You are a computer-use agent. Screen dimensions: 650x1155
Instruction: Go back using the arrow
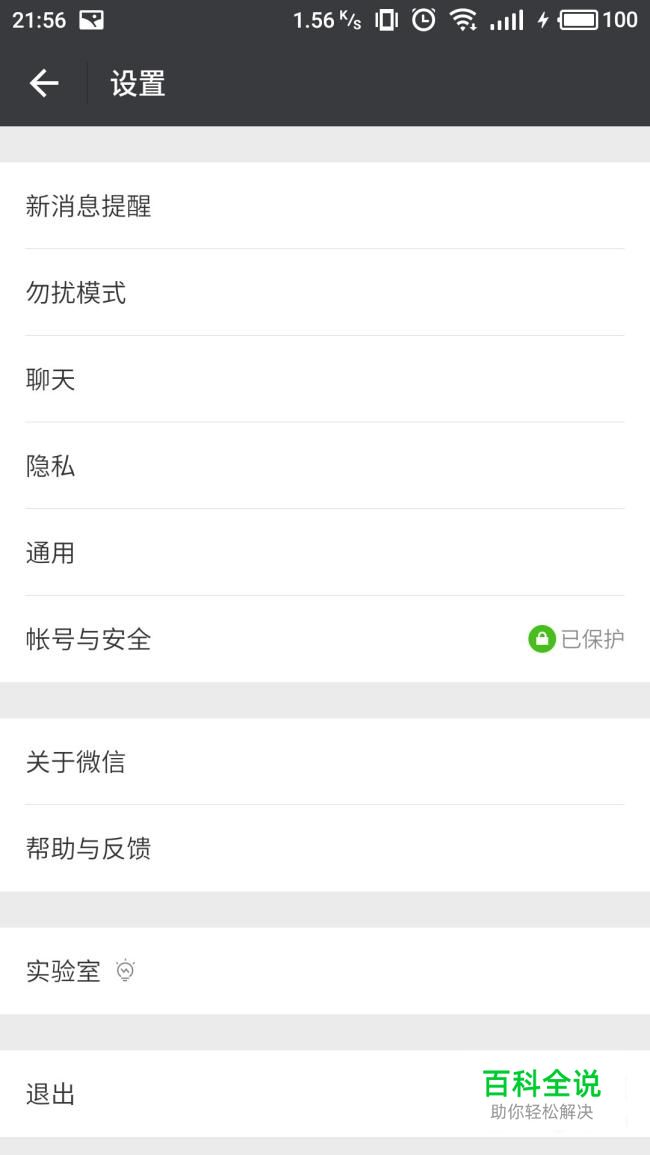pos(43,83)
